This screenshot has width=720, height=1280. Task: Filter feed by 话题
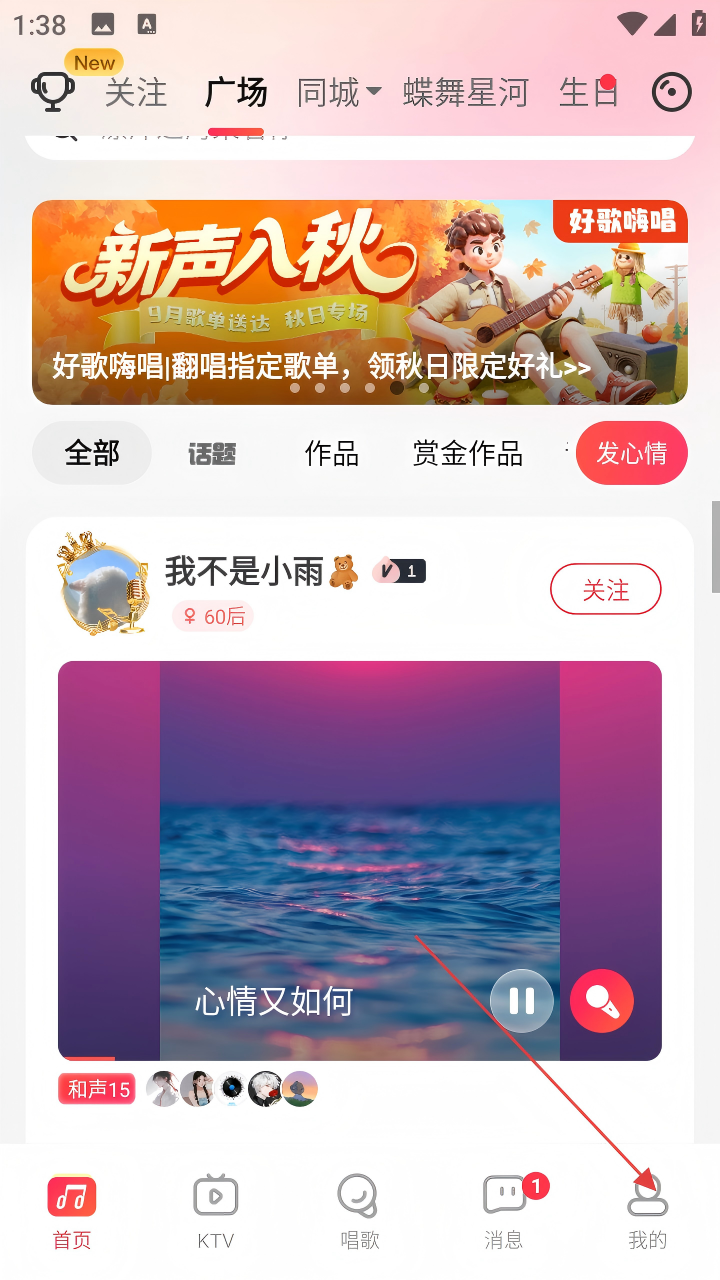click(x=212, y=454)
